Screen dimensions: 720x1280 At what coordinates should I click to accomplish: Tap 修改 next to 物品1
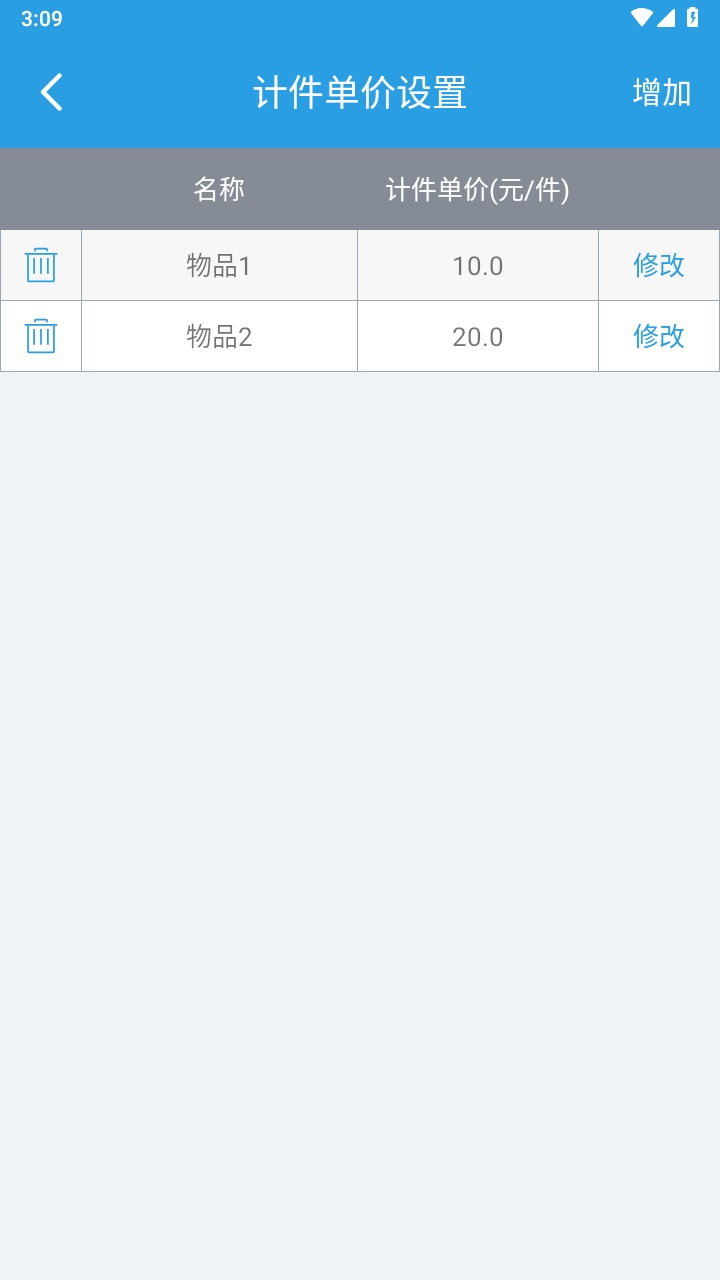click(x=658, y=265)
